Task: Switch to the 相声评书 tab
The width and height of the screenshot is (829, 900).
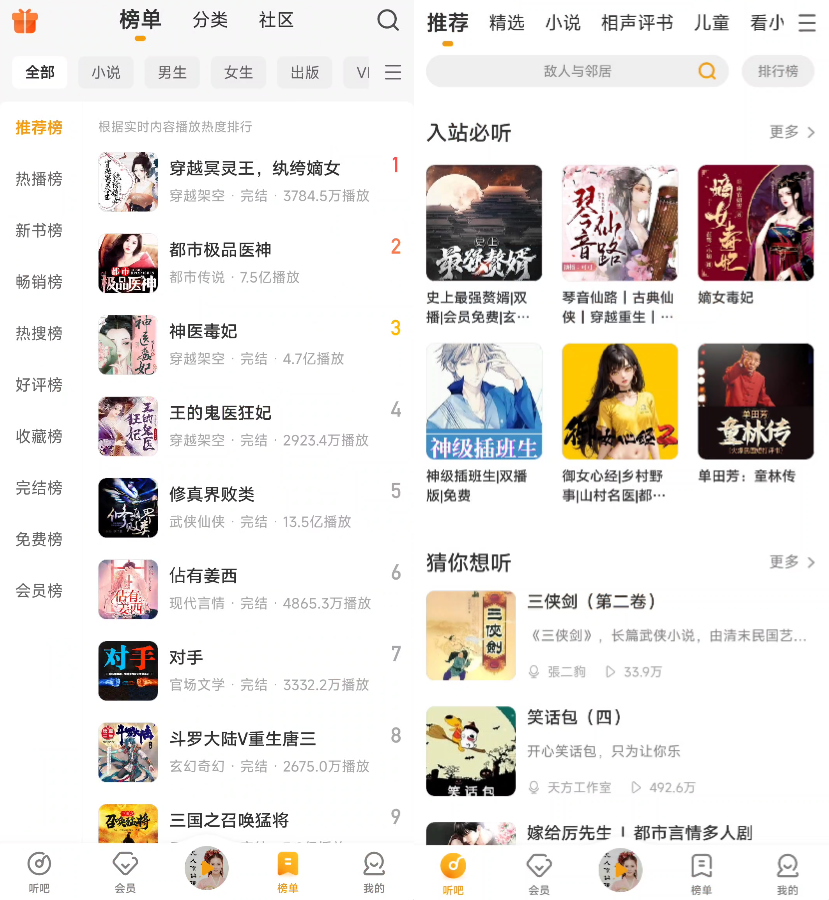Action: tap(637, 23)
